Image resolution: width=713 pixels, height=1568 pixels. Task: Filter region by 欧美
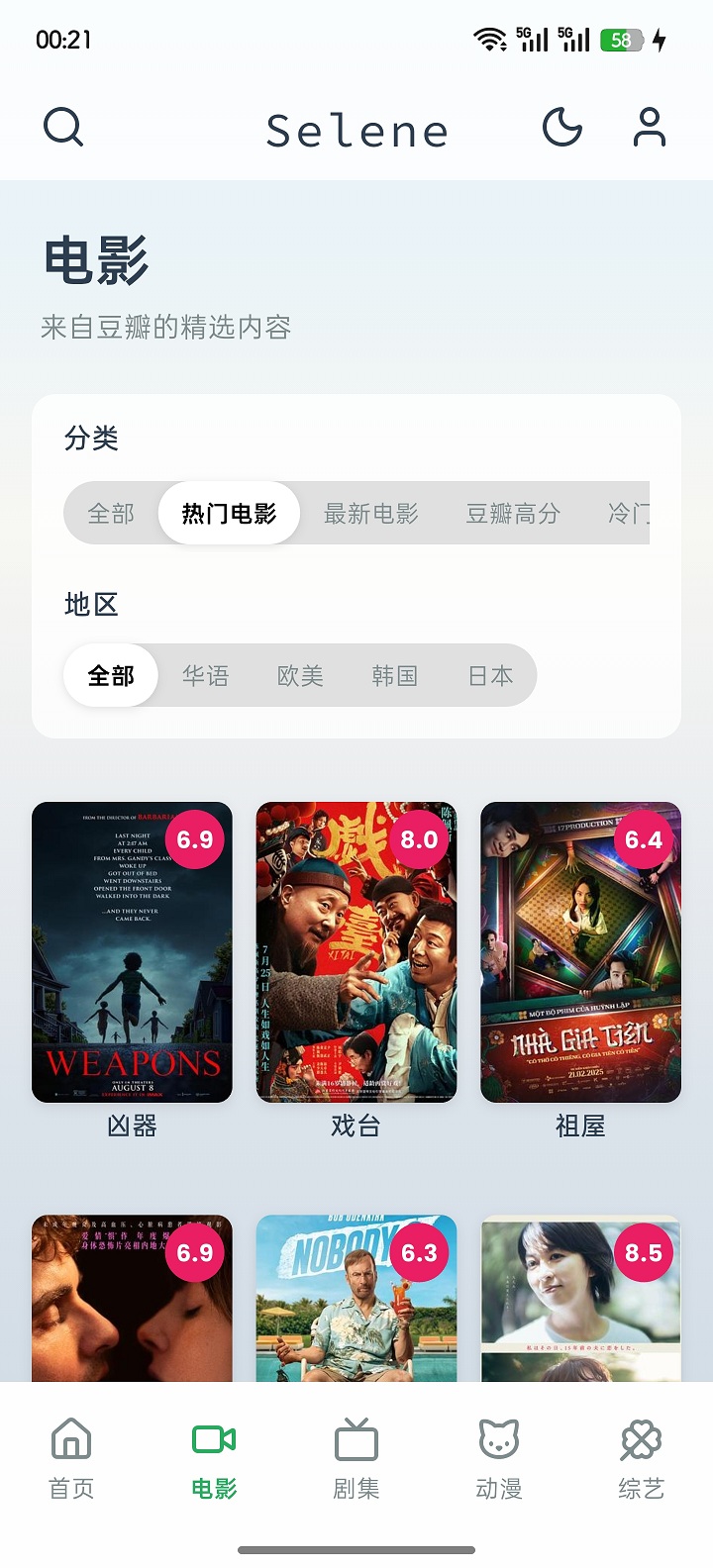(x=300, y=676)
